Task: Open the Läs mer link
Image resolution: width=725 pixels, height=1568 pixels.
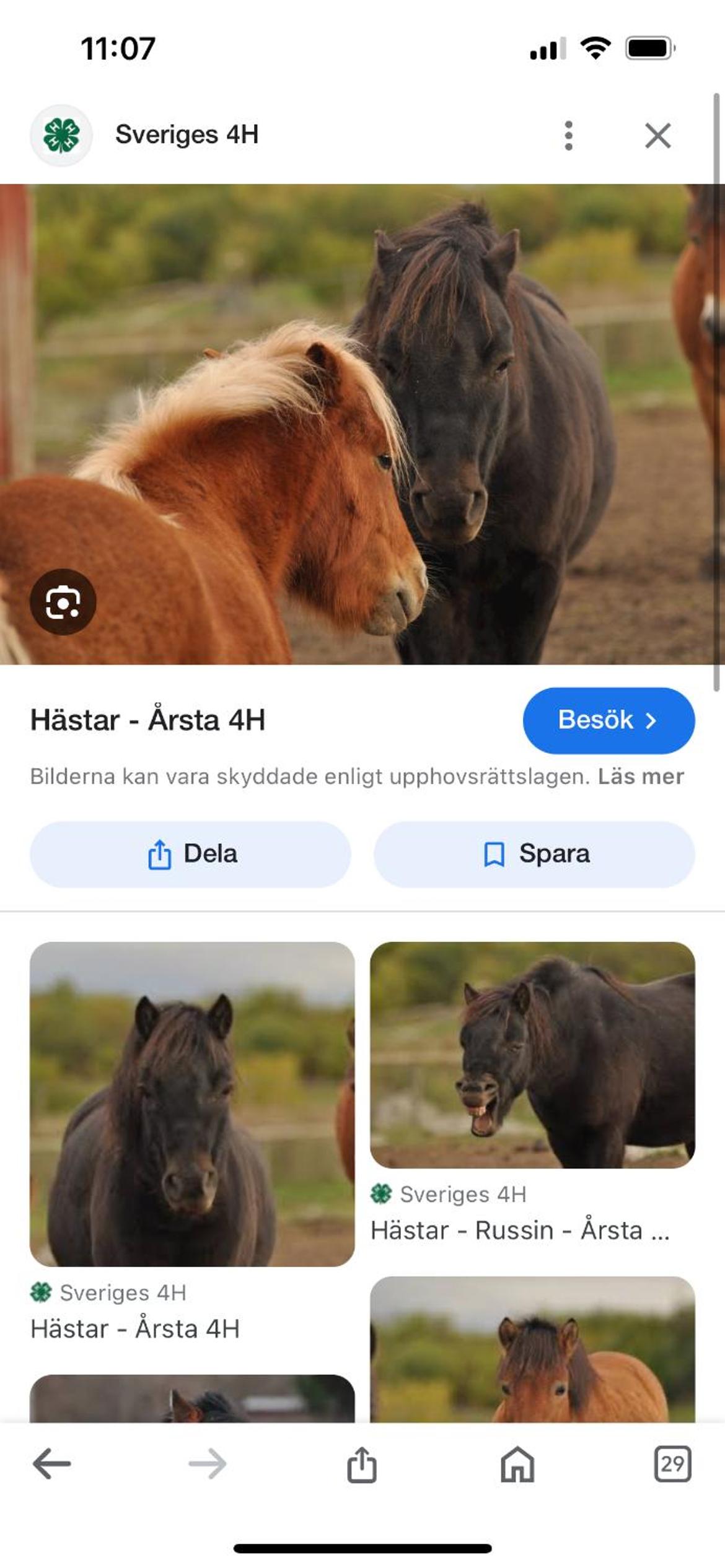Action: 641,776
